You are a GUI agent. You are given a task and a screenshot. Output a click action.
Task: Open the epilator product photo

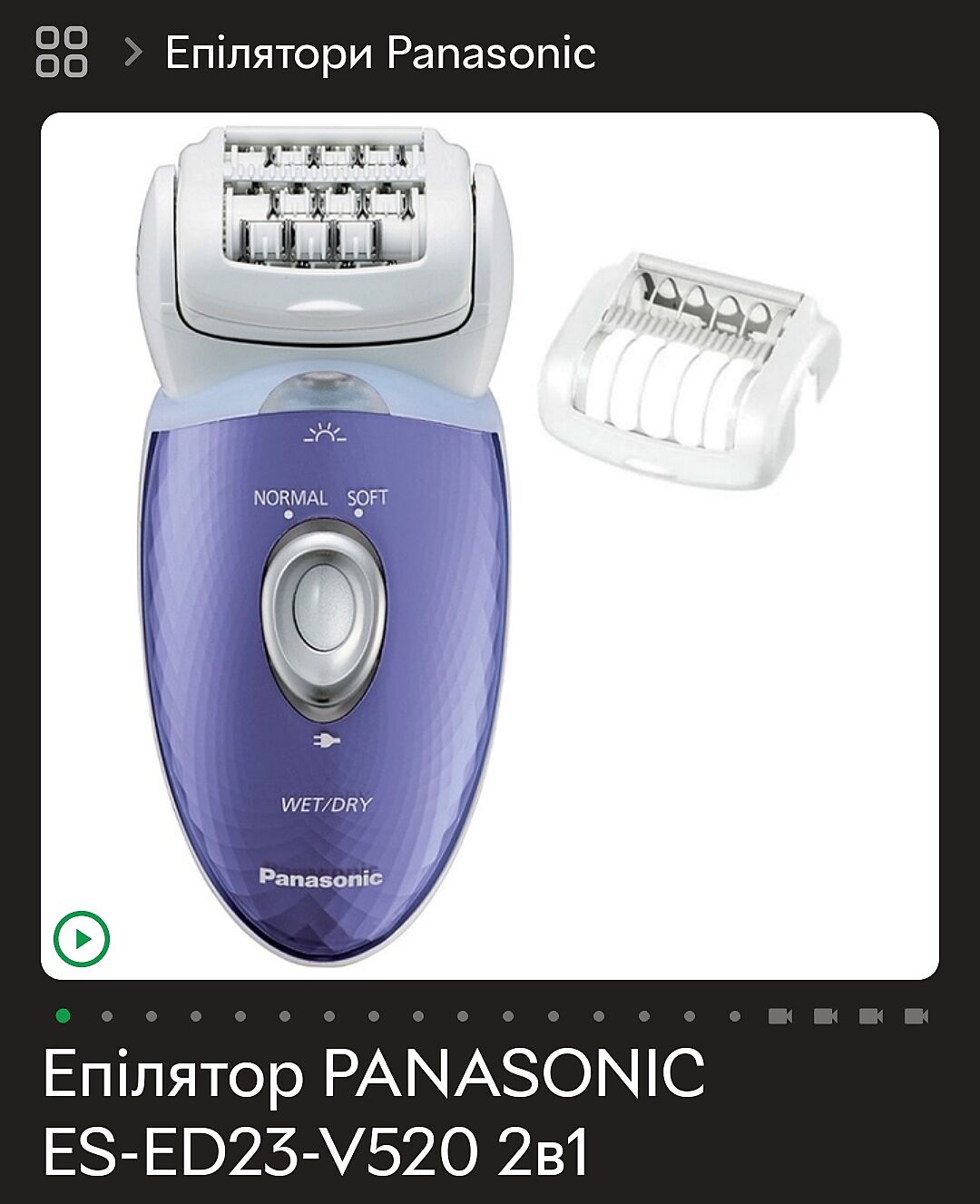490,544
